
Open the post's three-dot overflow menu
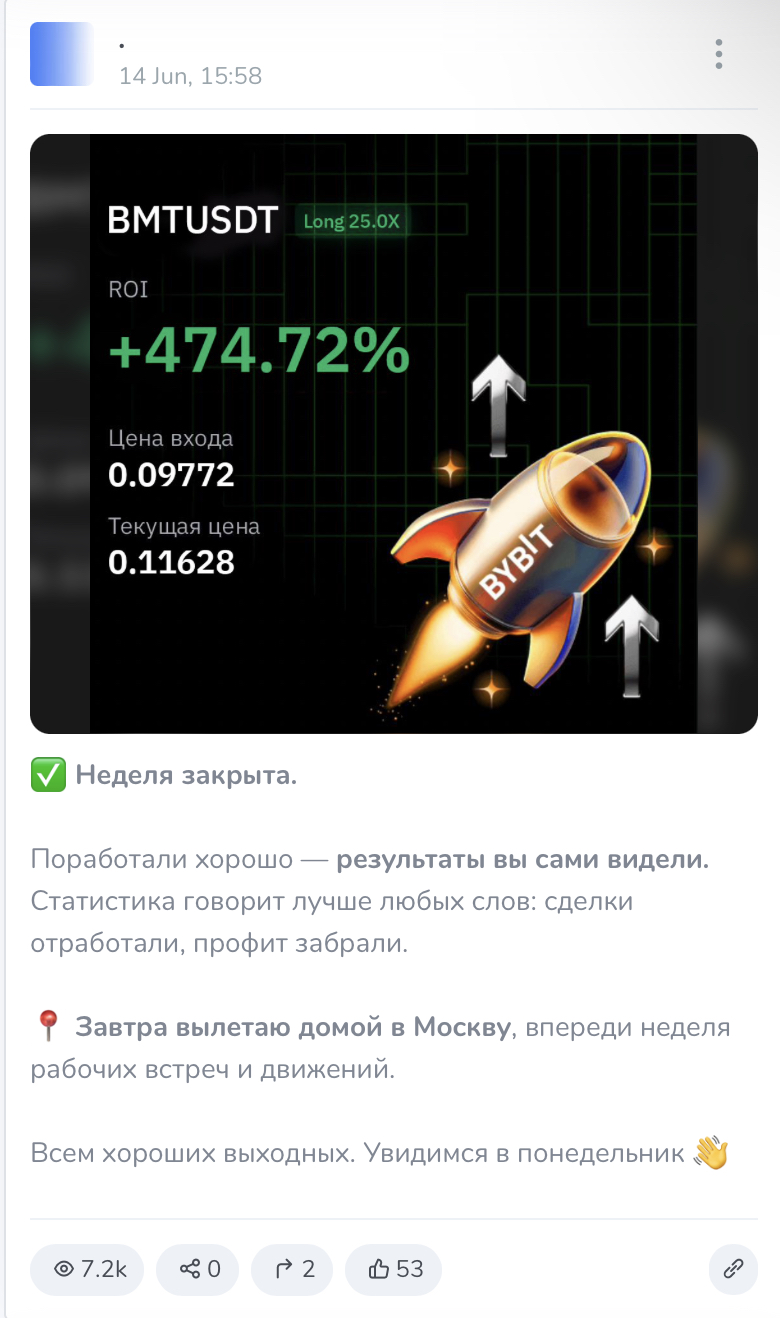[x=718, y=54]
